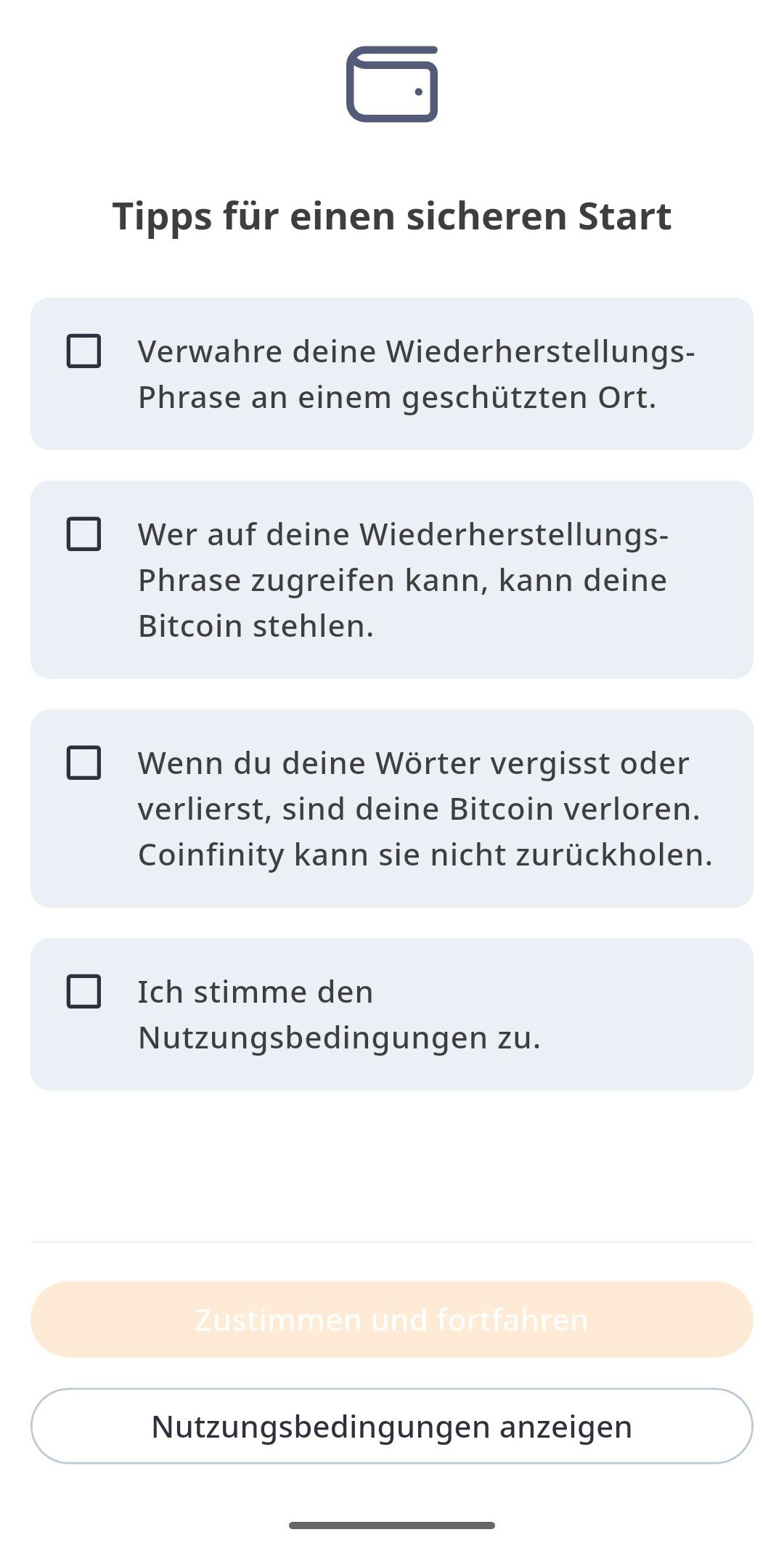Open 'Nutzungsbedingungen anzeigen'
Image resolution: width=784 pixels, height=1548 pixels.
(x=392, y=1427)
